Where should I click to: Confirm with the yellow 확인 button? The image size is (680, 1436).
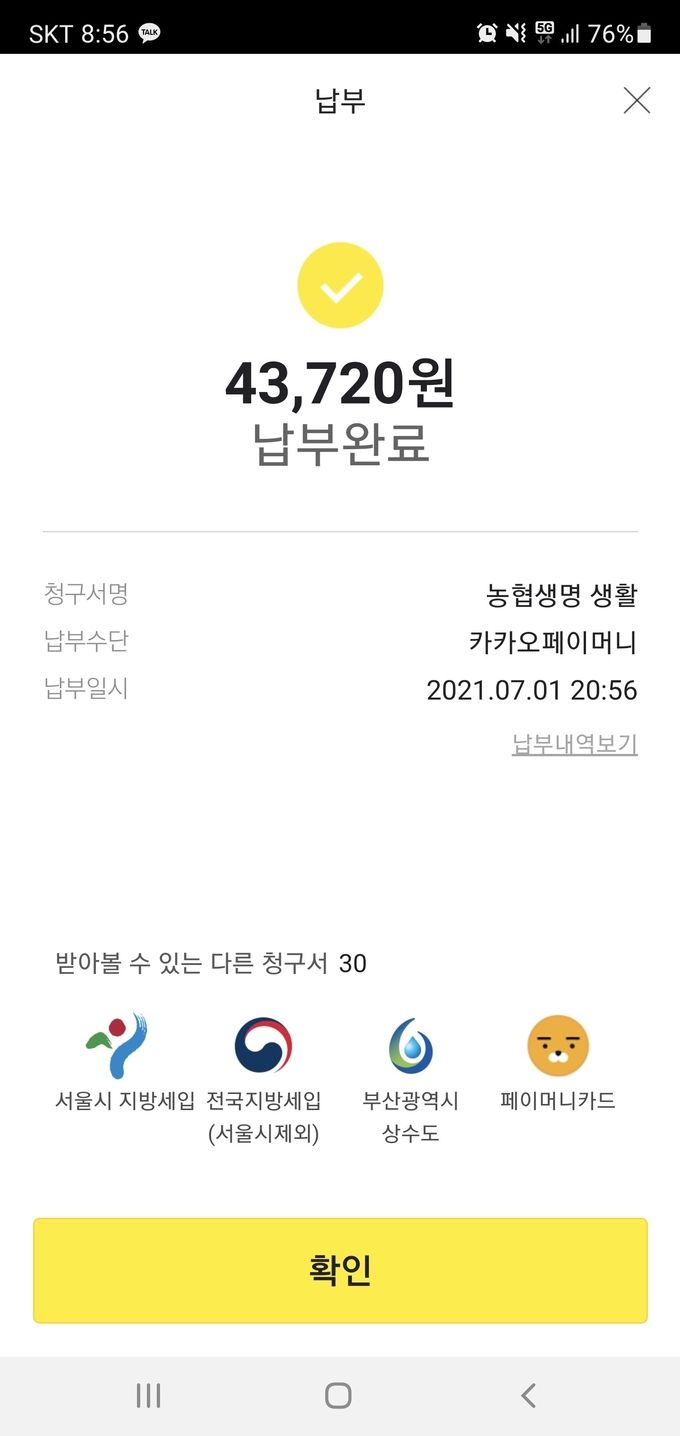coord(340,1270)
